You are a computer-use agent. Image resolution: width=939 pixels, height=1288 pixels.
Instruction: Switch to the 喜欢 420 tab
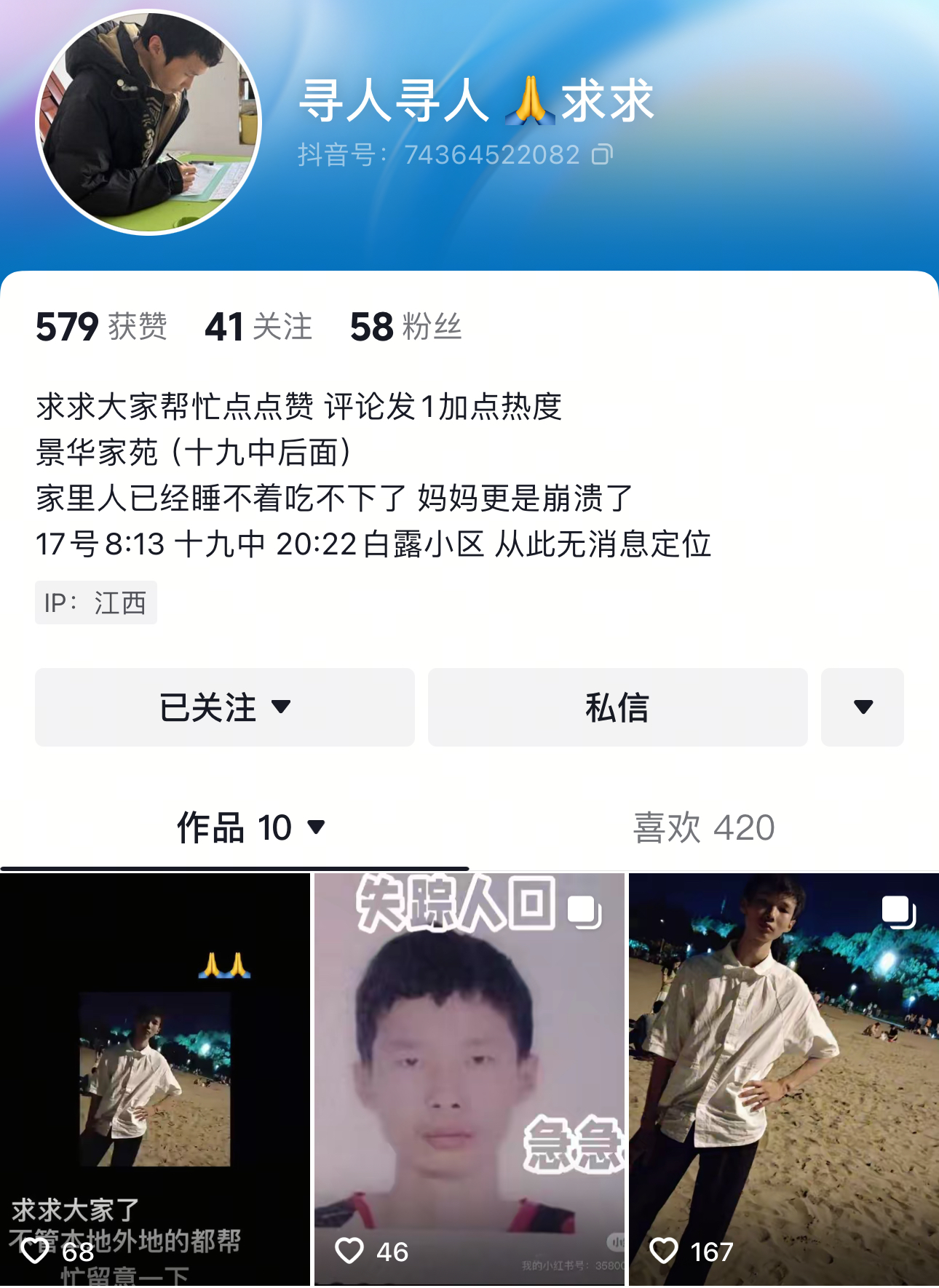(x=703, y=828)
